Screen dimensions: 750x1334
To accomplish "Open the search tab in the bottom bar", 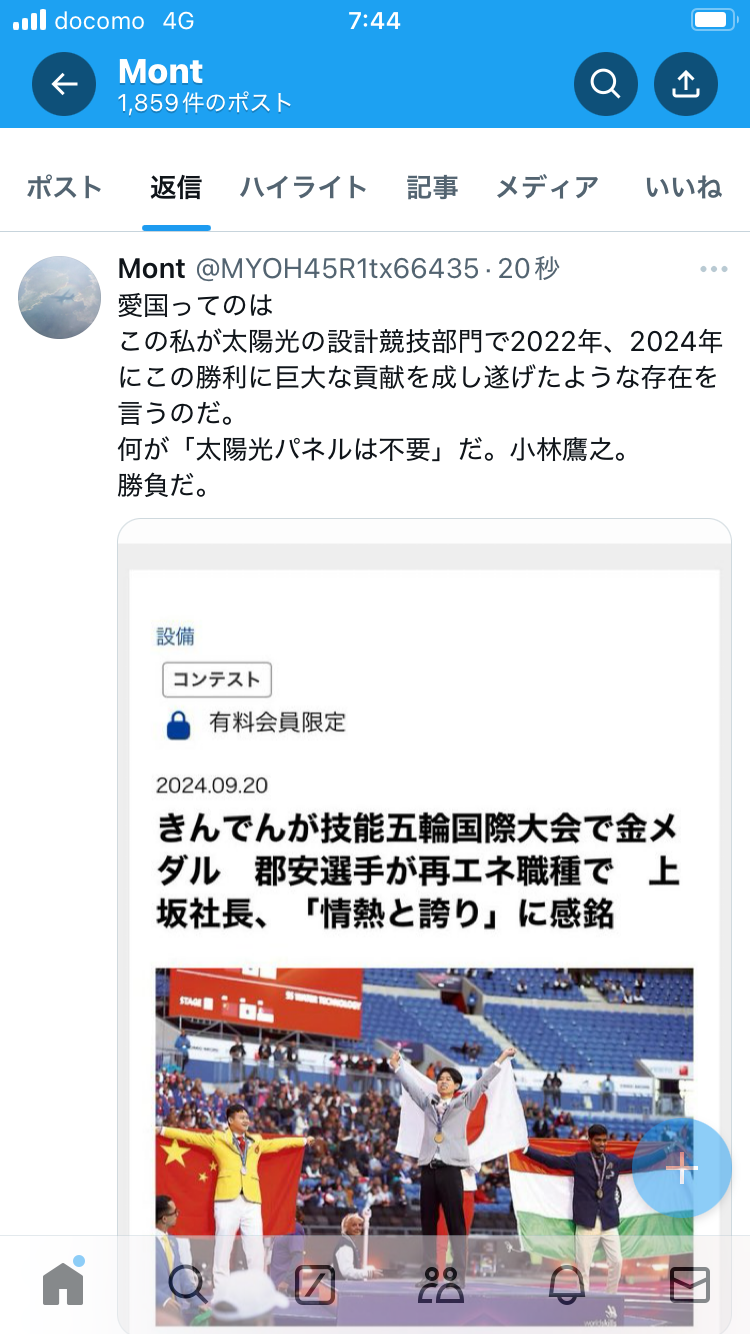I will point(188,1284).
